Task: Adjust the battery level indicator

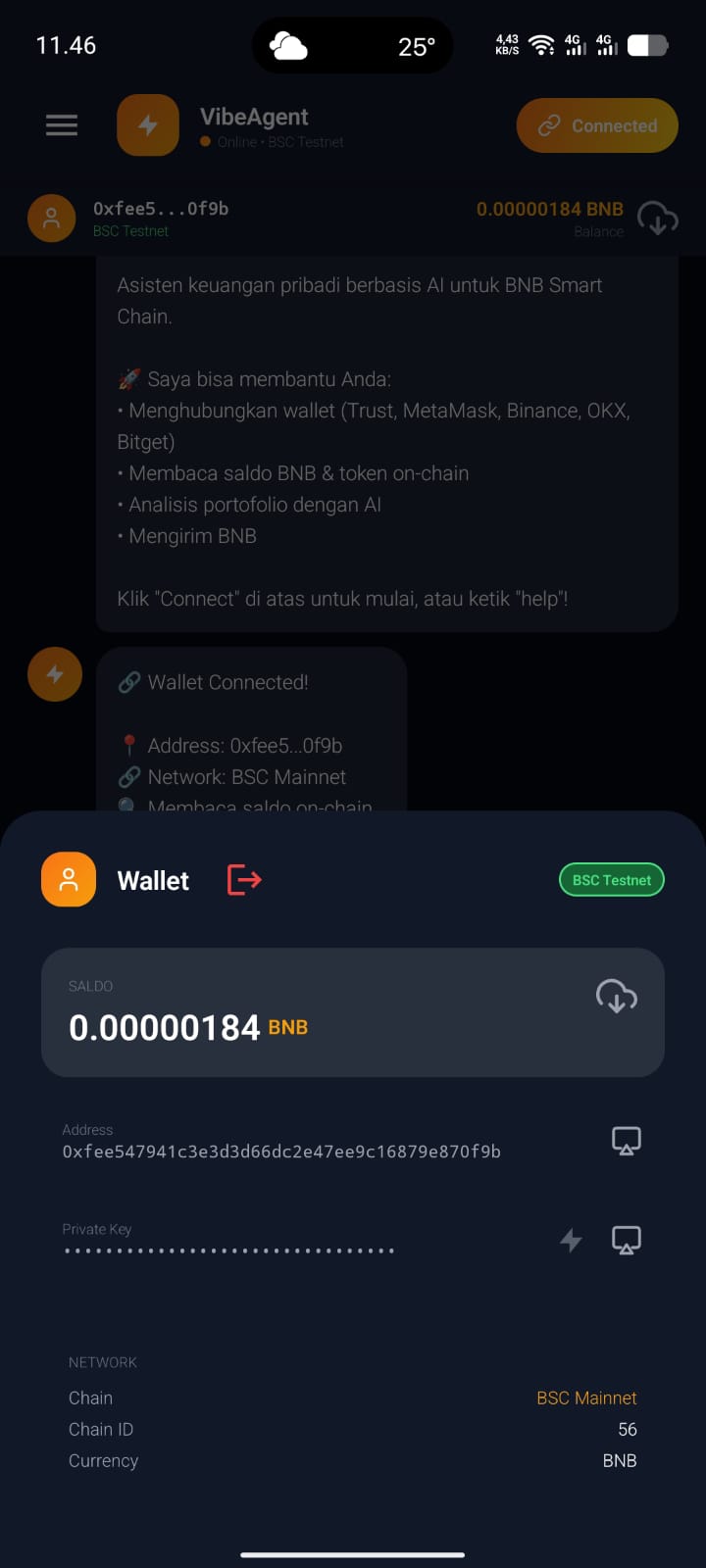Action: (x=646, y=44)
